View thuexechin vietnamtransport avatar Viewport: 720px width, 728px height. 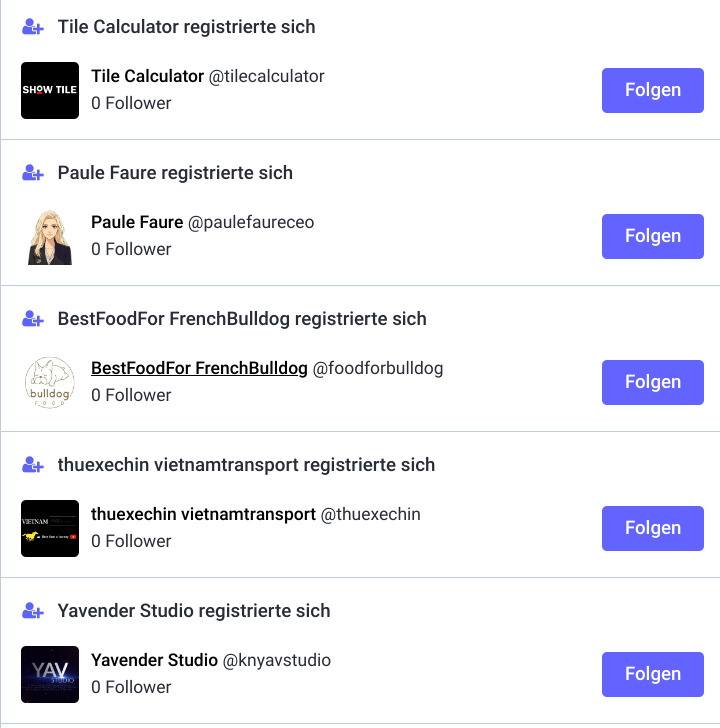click(x=50, y=528)
